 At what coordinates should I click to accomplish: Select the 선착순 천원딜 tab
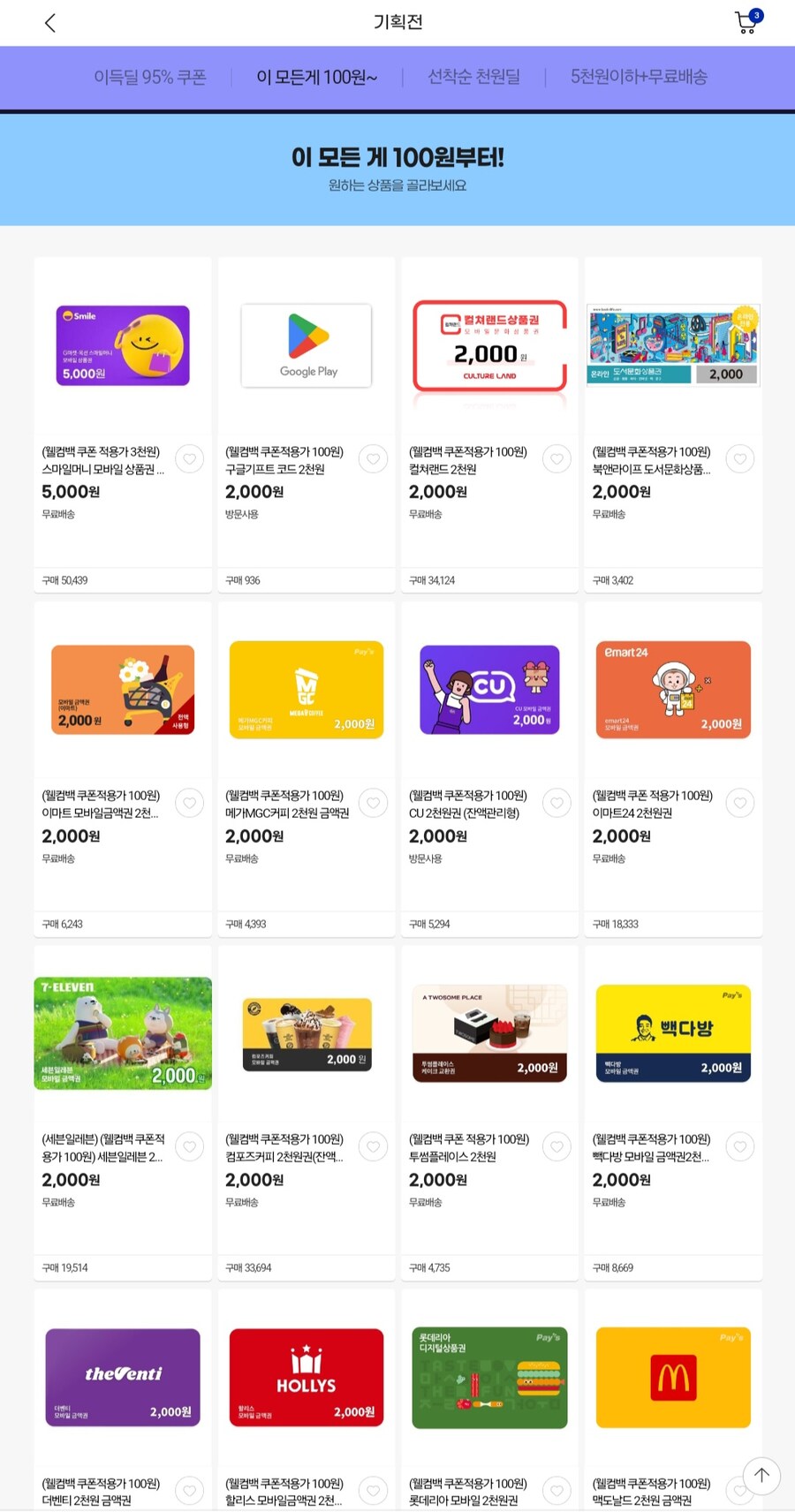click(473, 78)
